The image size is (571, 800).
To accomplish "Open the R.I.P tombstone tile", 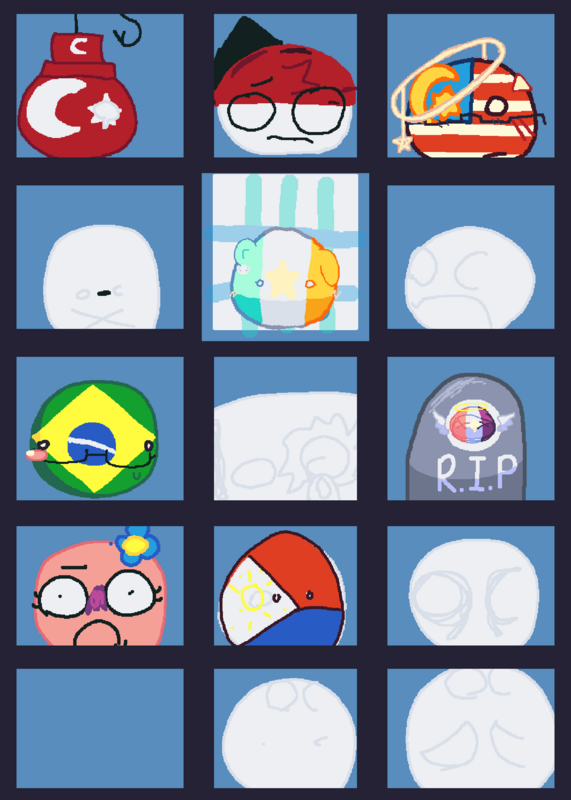I will [470, 429].
